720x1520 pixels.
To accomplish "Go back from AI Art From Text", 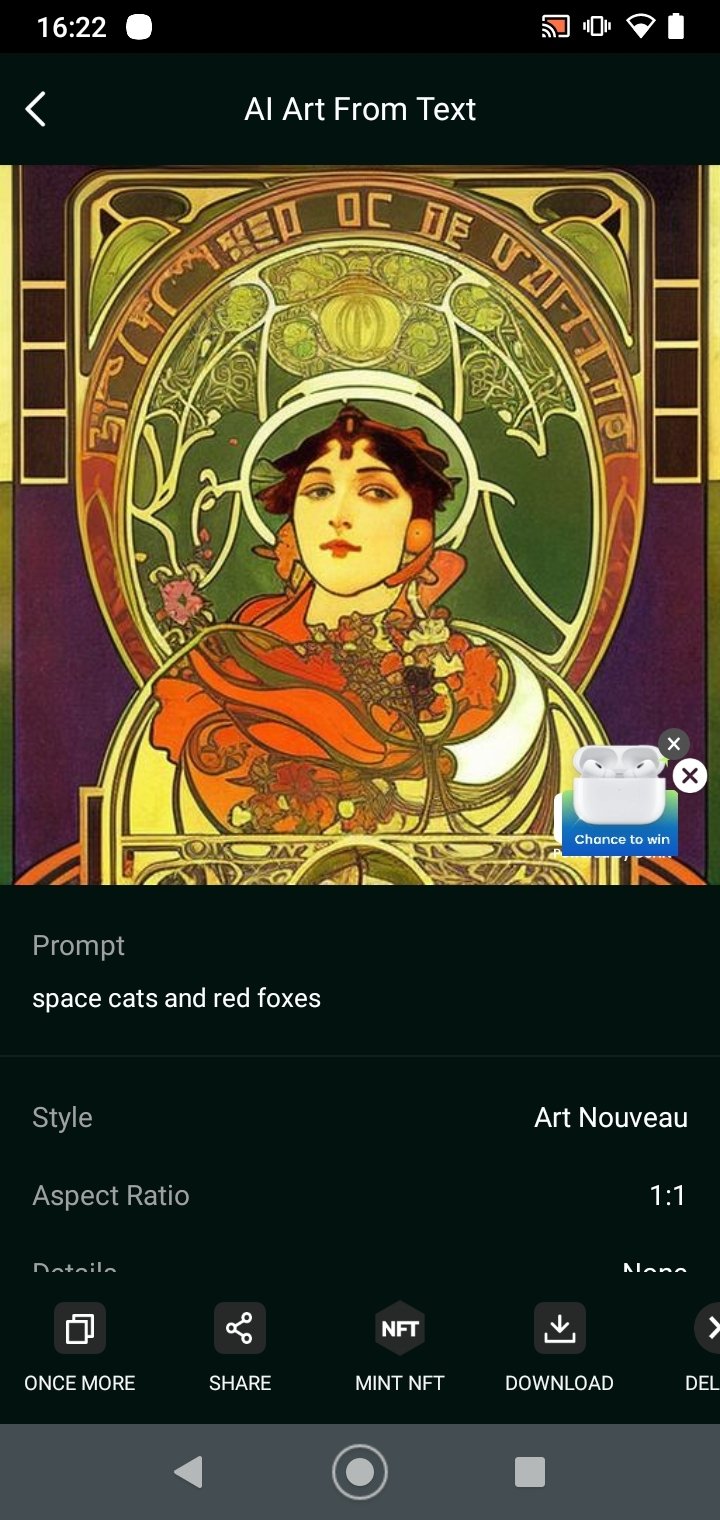I will click(36, 109).
